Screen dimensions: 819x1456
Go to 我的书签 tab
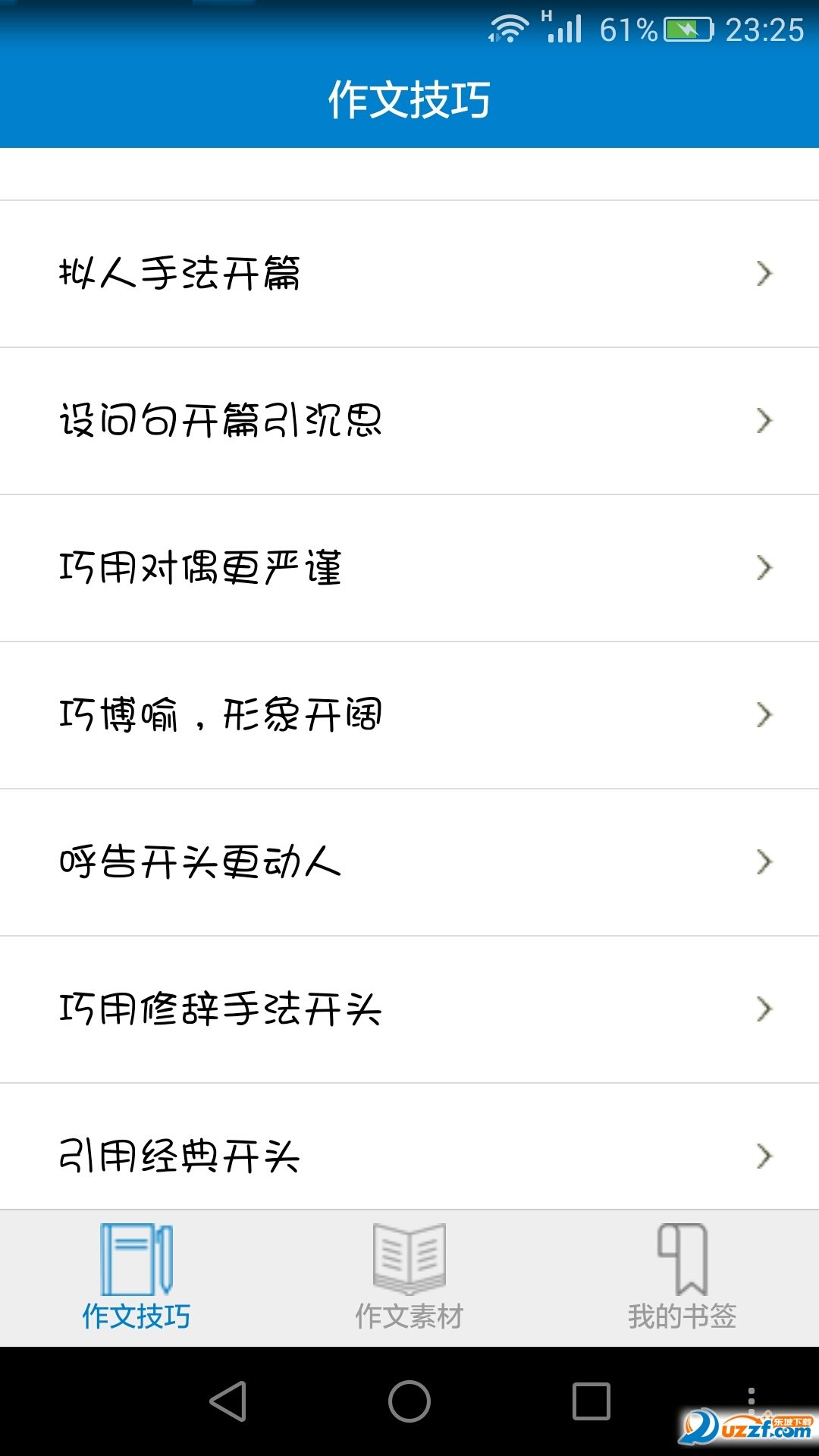682,1279
